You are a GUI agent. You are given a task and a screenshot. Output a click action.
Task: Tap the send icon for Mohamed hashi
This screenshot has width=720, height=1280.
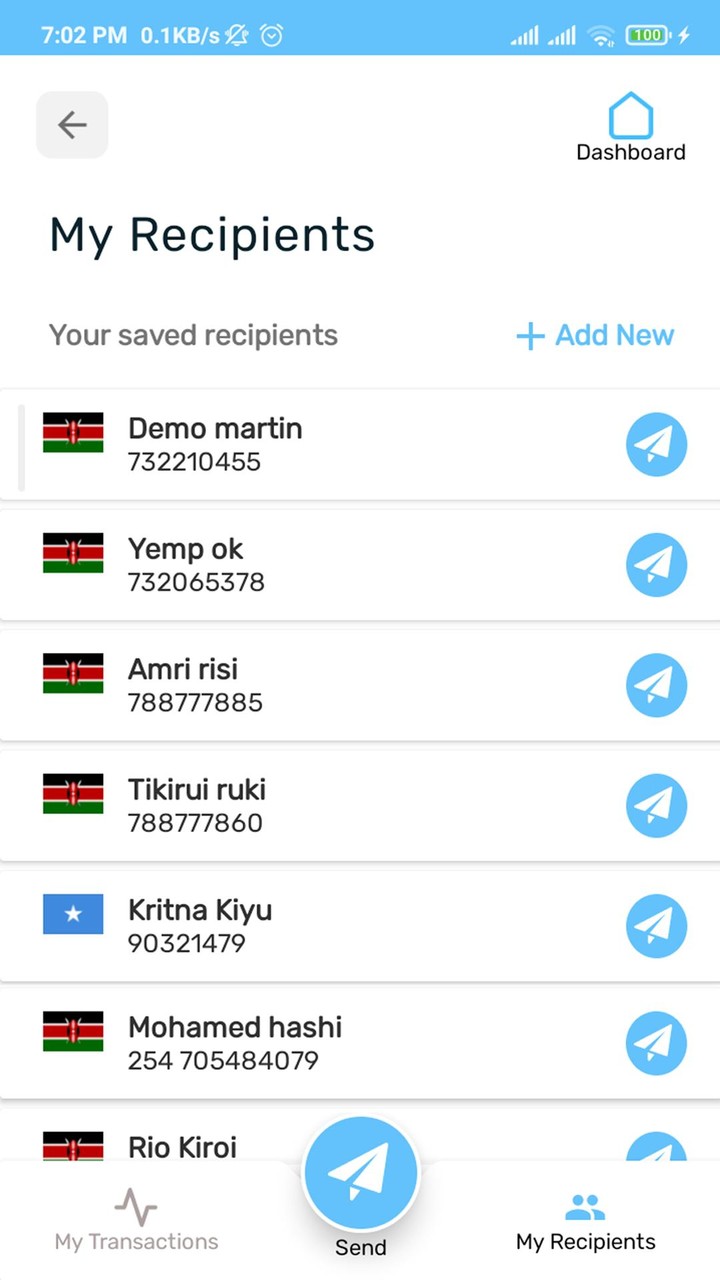(x=656, y=1043)
